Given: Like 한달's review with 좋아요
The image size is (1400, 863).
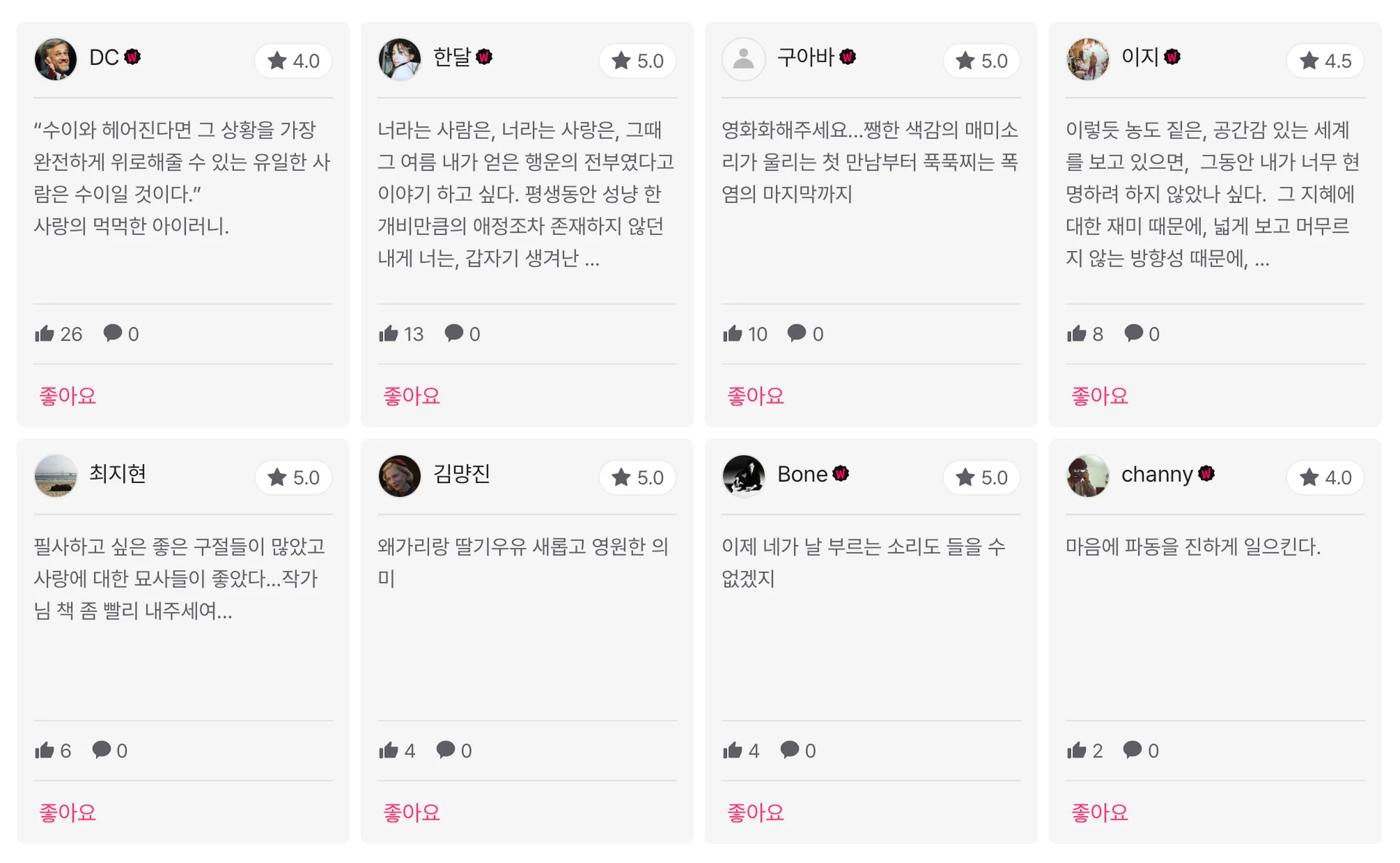Looking at the screenshot, I should pyautogui.click(x=411, y=396).
